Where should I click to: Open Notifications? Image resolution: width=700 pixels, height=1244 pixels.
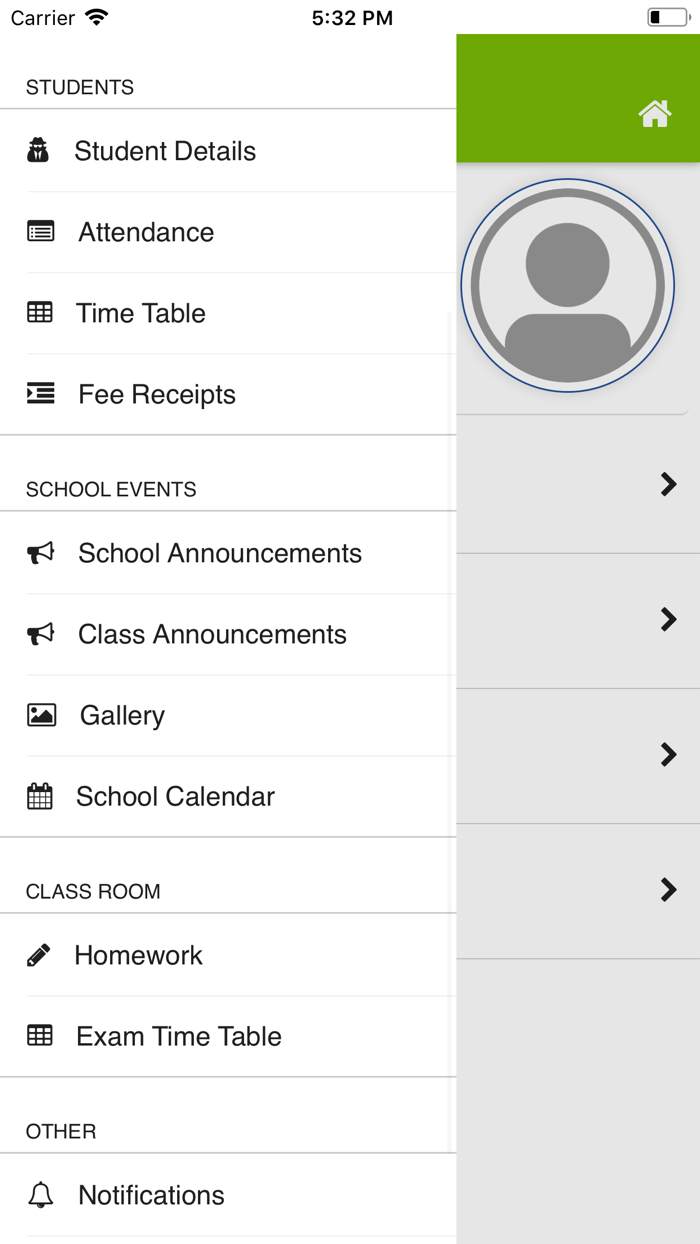pos(151,1195)
